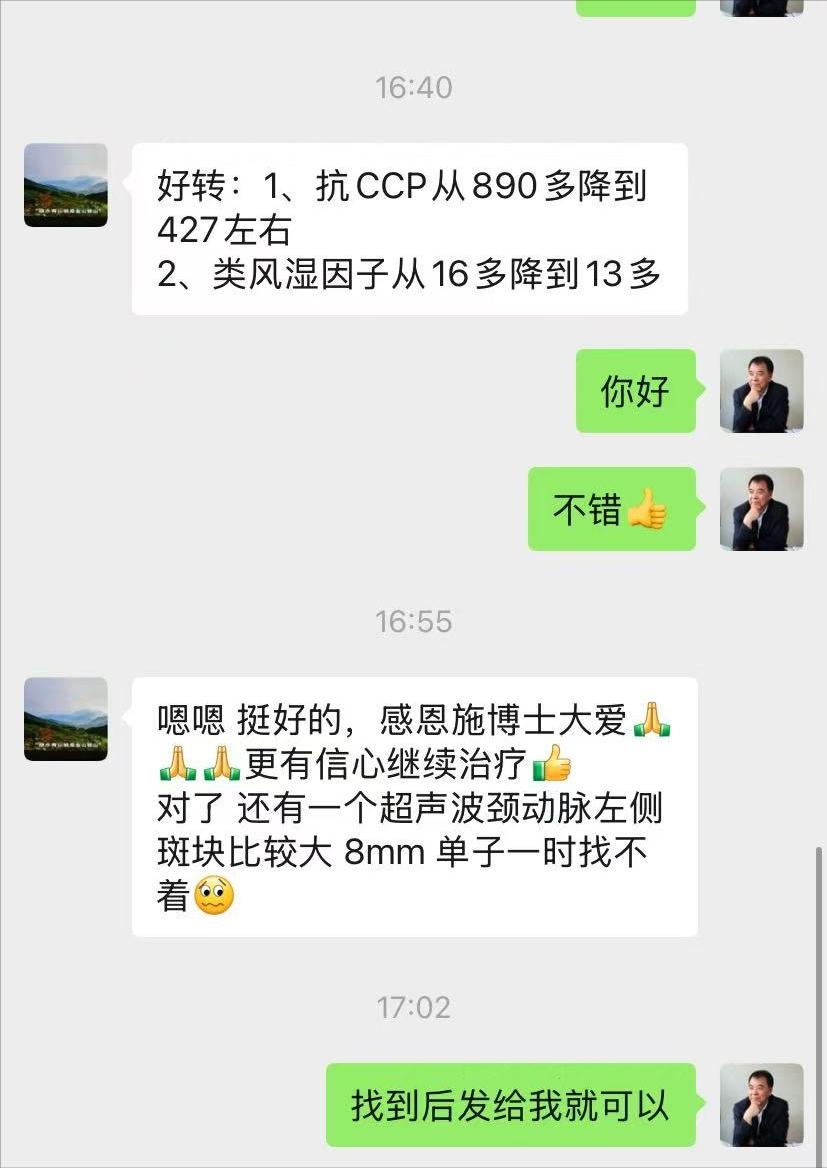Screen dimensions: 827x1168
Task: Click the 16:55 timestamp
Action: [x=413, y=622]
